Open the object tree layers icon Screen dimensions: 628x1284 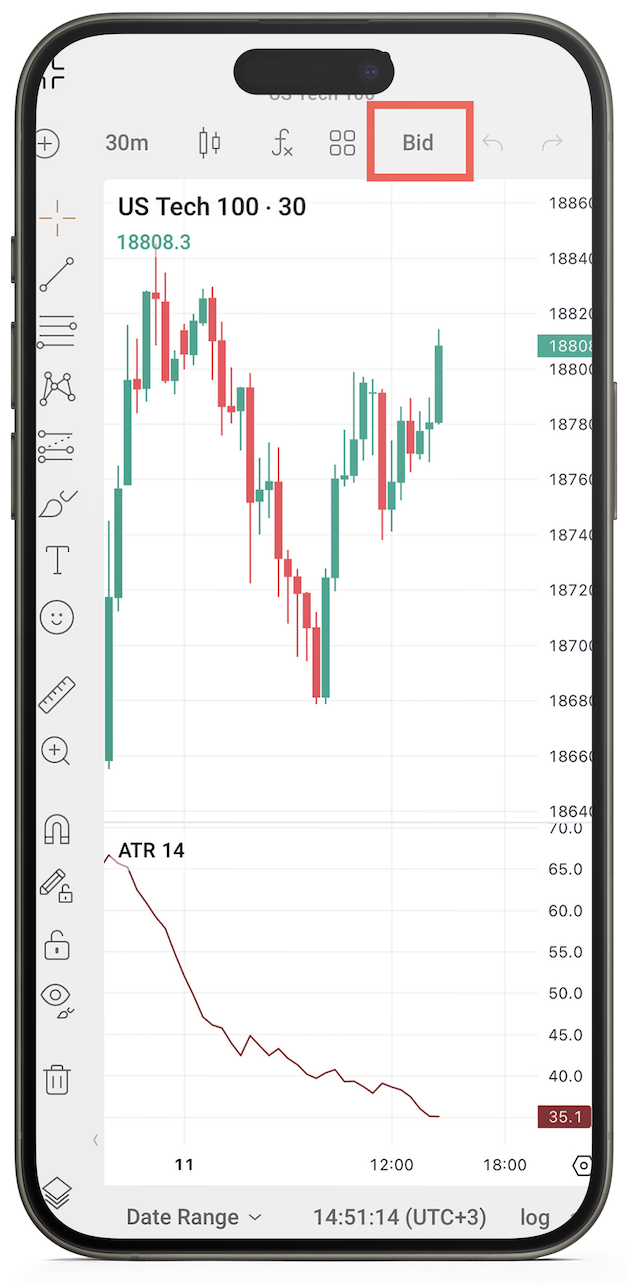[x=57, y=1192]
